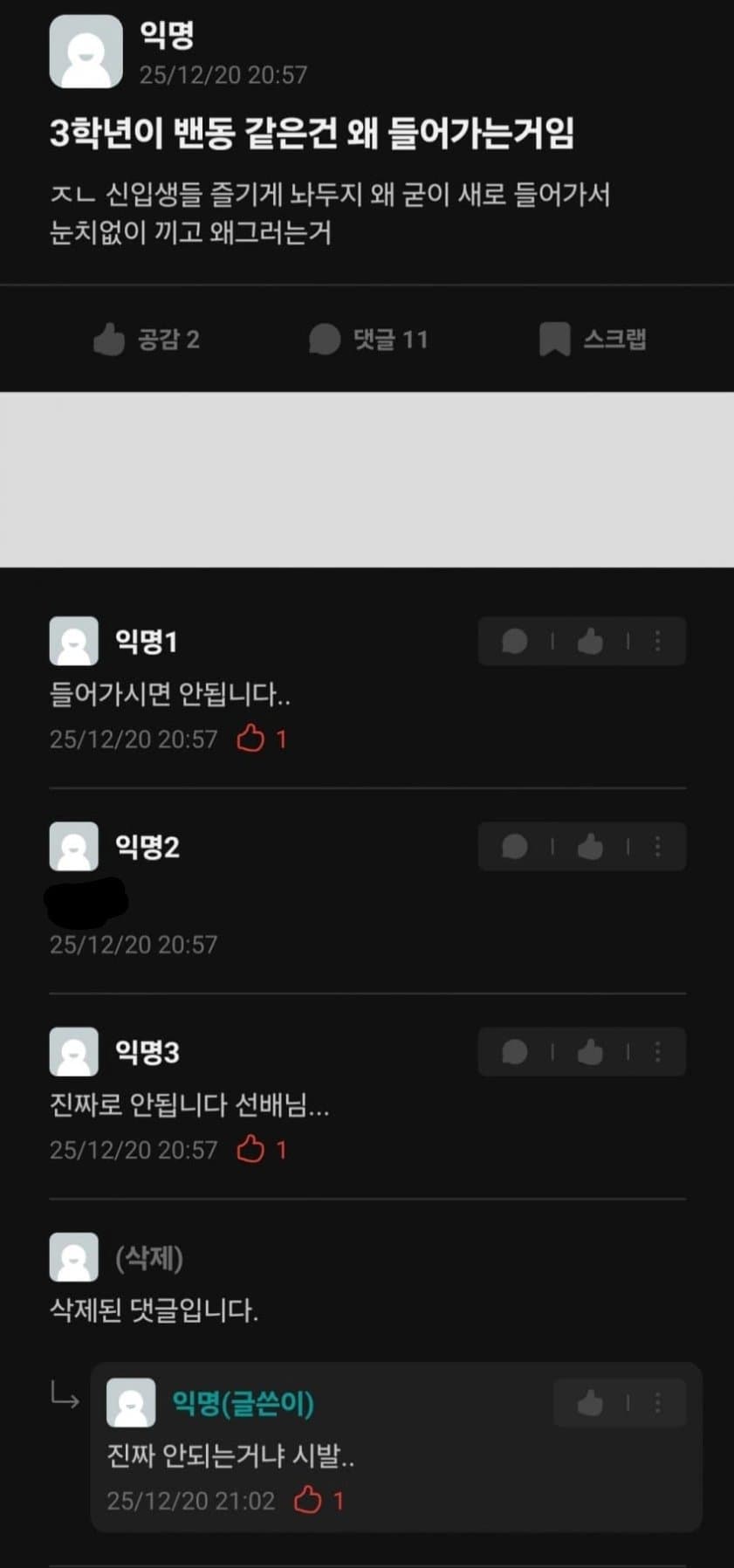Image resolution: width=734 pixels, height=1568 pixels.
Task: Like the post with 공감 button
Action: pyautogui.click(x=147, y=339)
